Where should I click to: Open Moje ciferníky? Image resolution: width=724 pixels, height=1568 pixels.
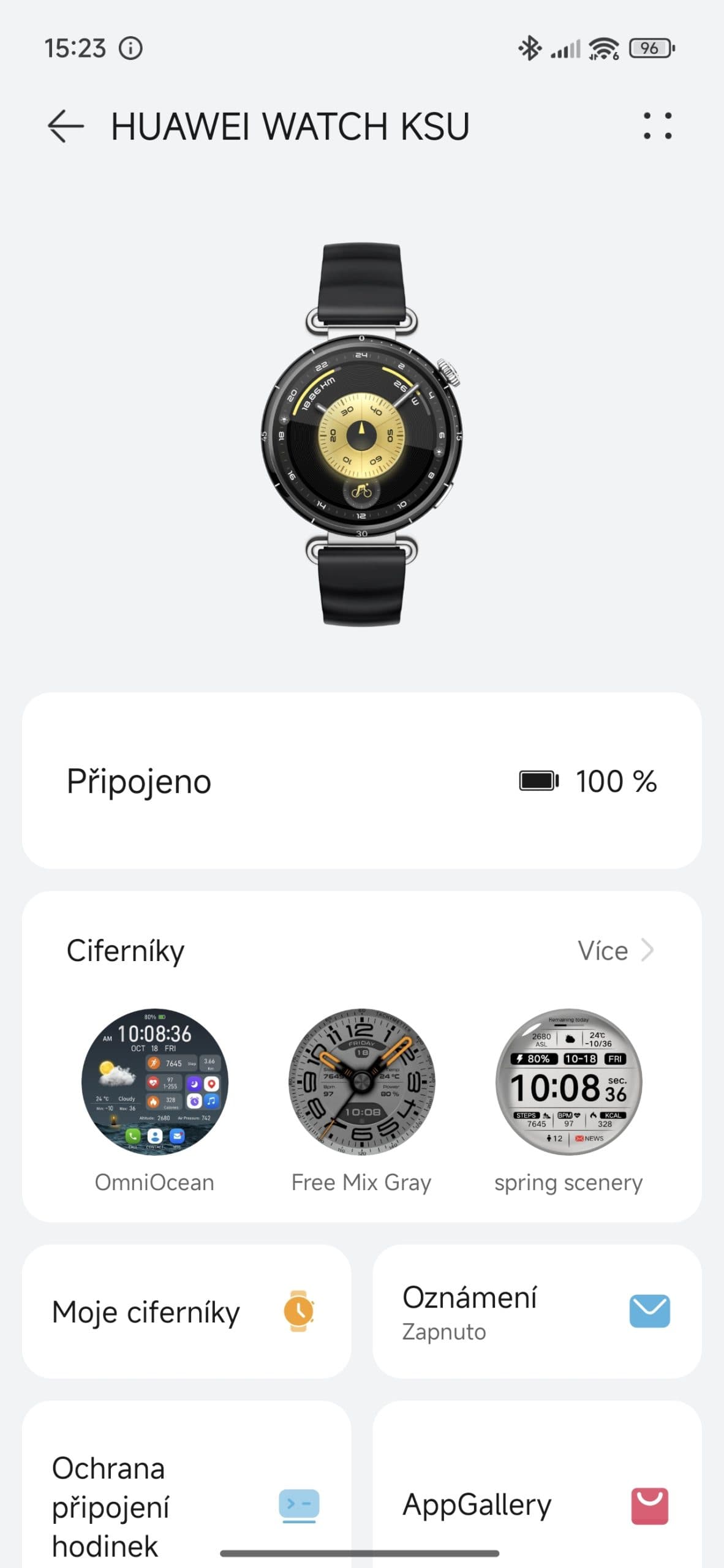pos(186,1312)
